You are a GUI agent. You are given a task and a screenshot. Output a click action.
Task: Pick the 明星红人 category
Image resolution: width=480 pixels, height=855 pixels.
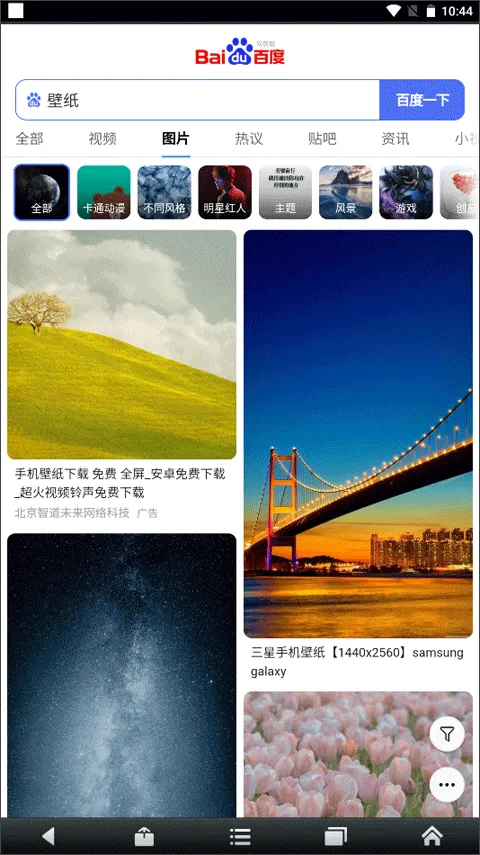[x=225, y=192]
